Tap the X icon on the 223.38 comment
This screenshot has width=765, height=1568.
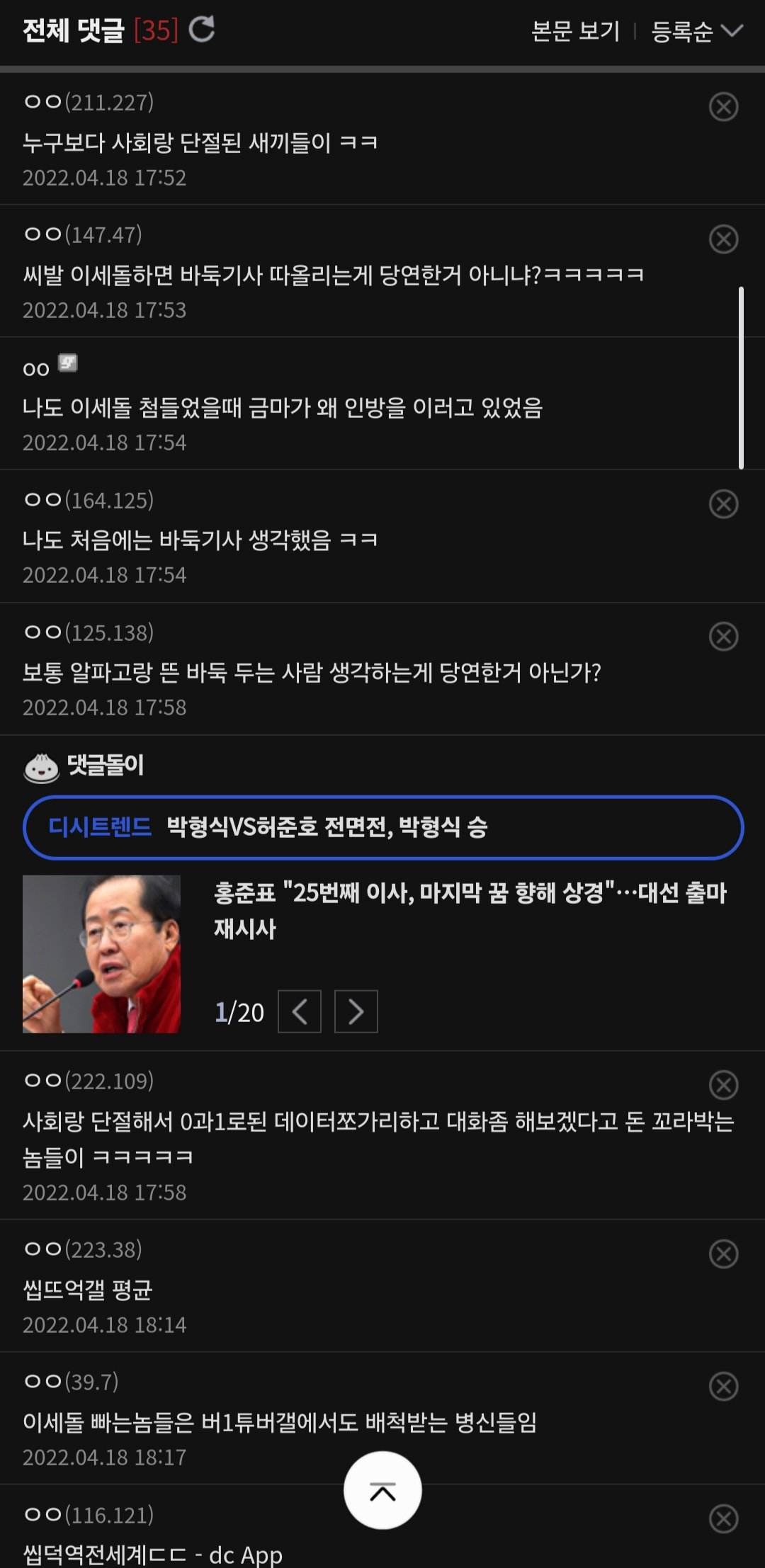click(x=723, y=1254)
